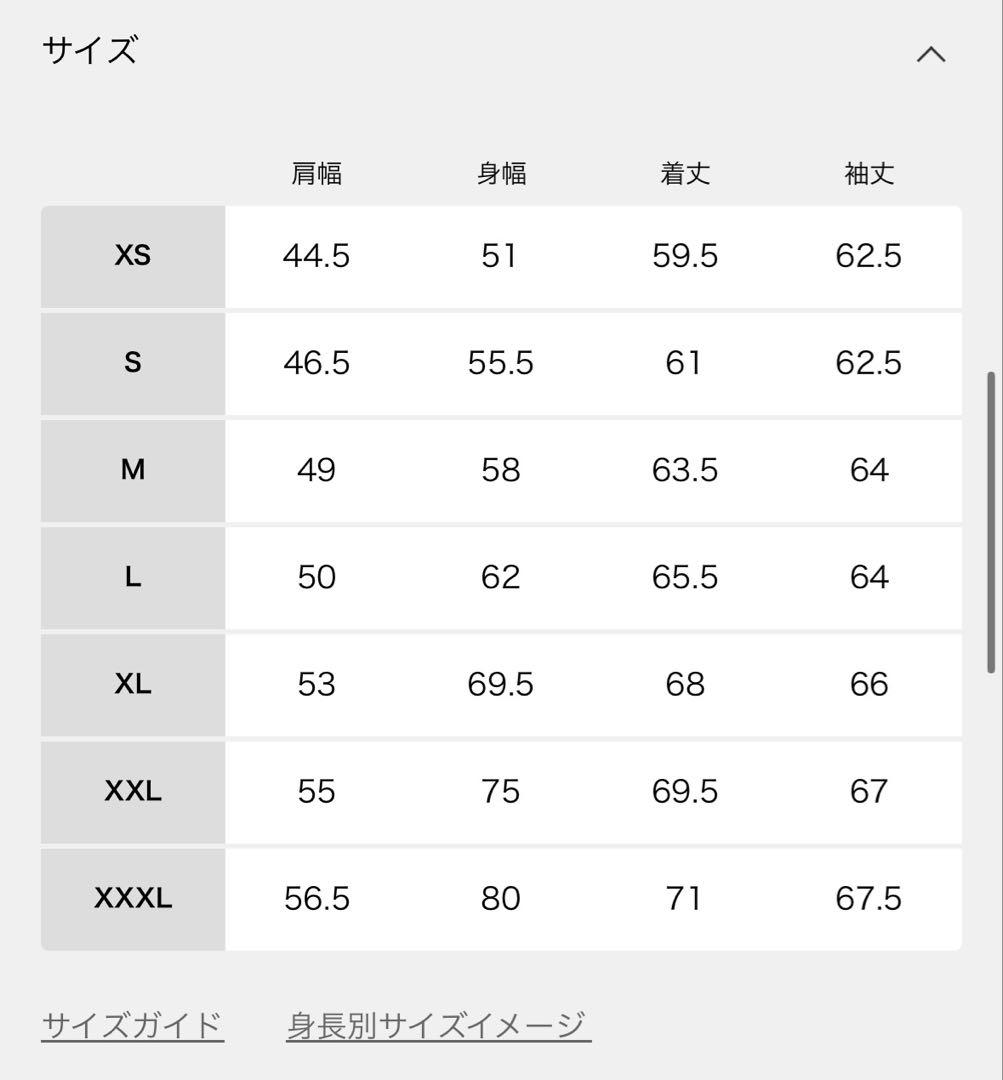Select the XL size row
1003x1080 pixels.
click(x=132, y=684)
